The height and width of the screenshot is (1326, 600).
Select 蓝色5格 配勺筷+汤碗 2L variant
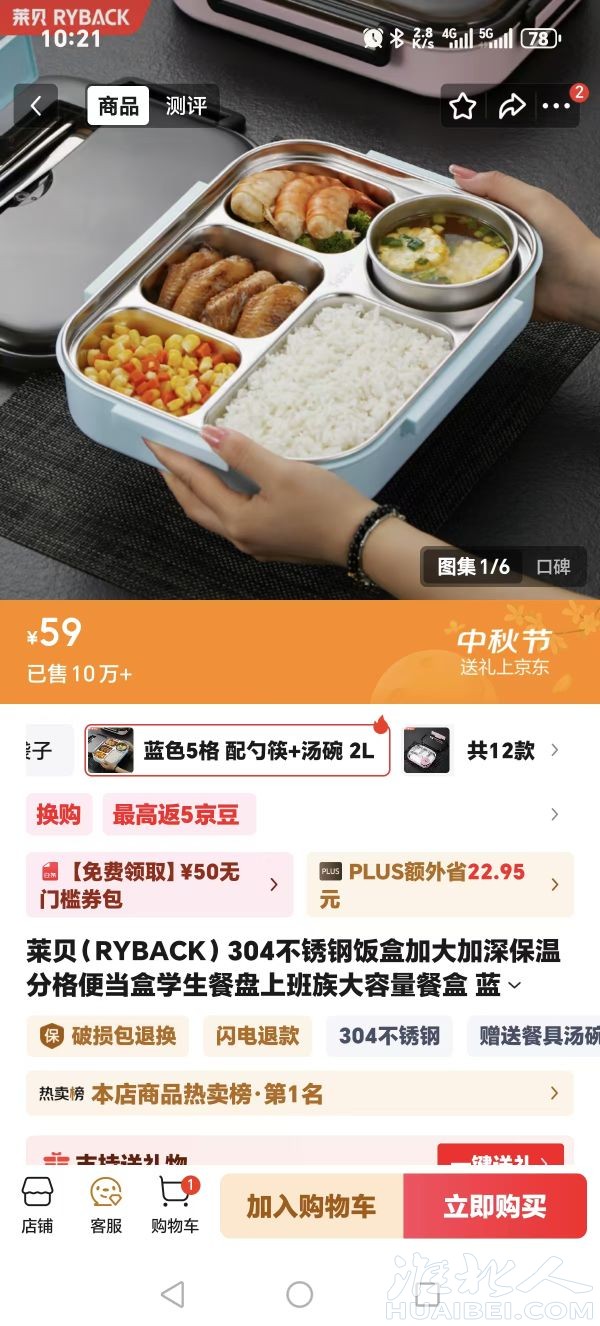click(x=237, y=751)
